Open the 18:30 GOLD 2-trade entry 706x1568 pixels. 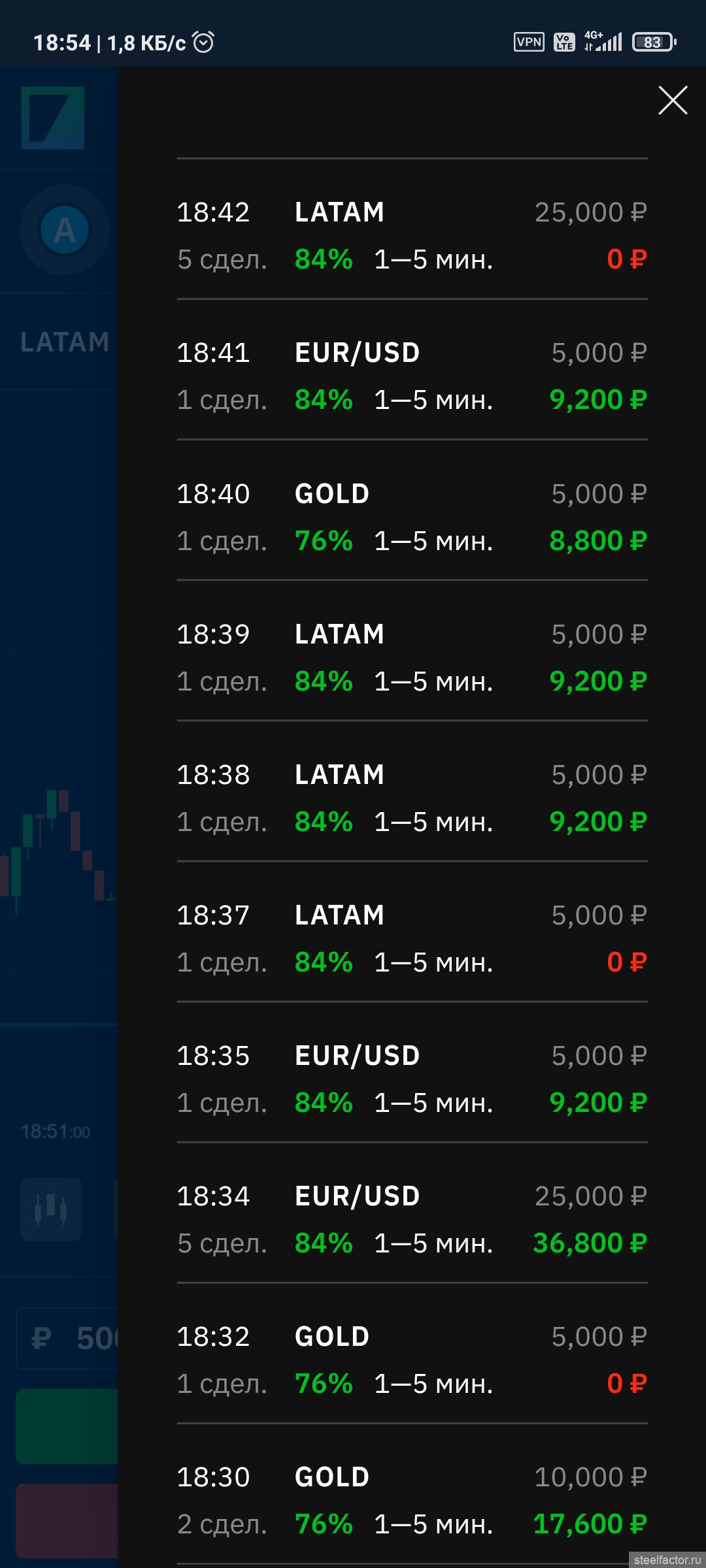pyautogui.click(x=412, y=1494)
